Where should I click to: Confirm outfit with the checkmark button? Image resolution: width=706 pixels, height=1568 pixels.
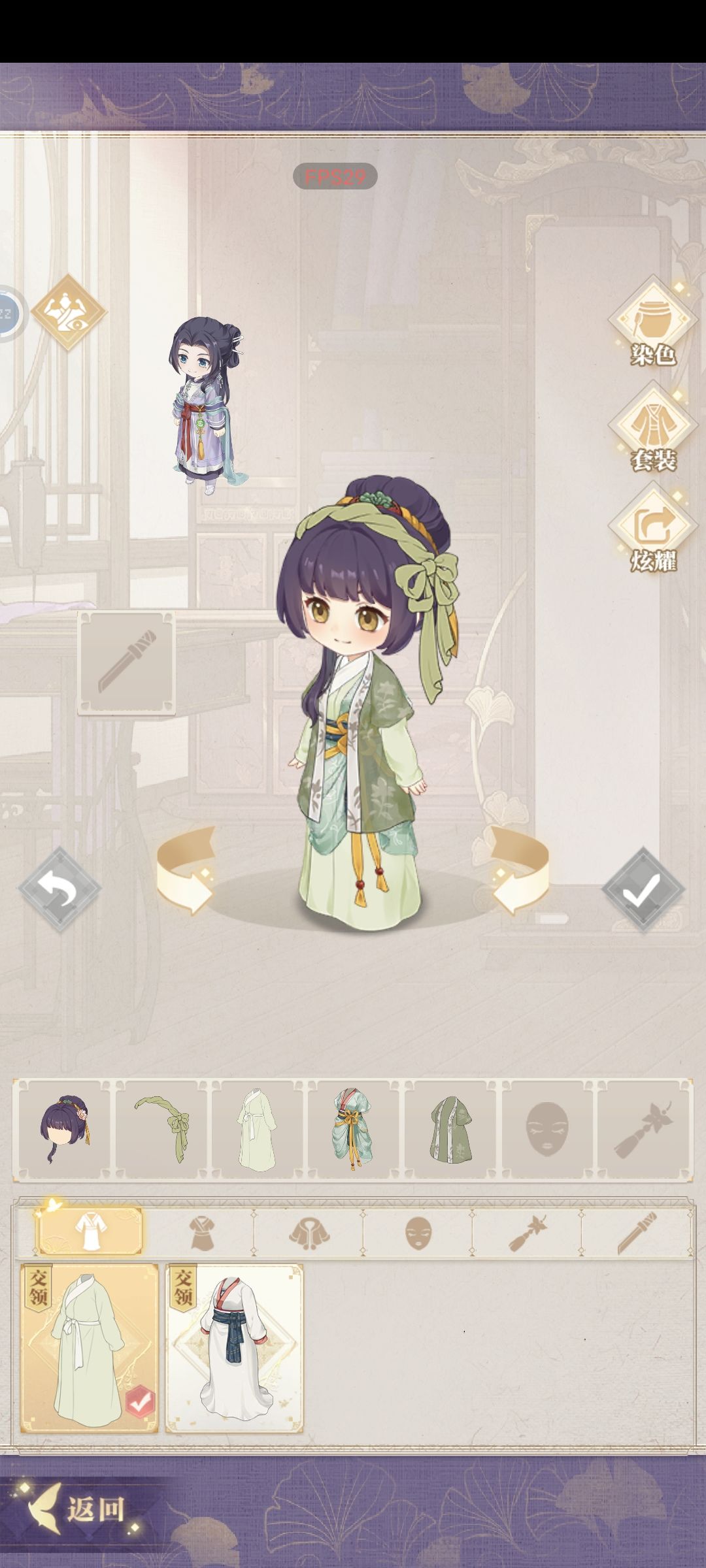[643, 890]
